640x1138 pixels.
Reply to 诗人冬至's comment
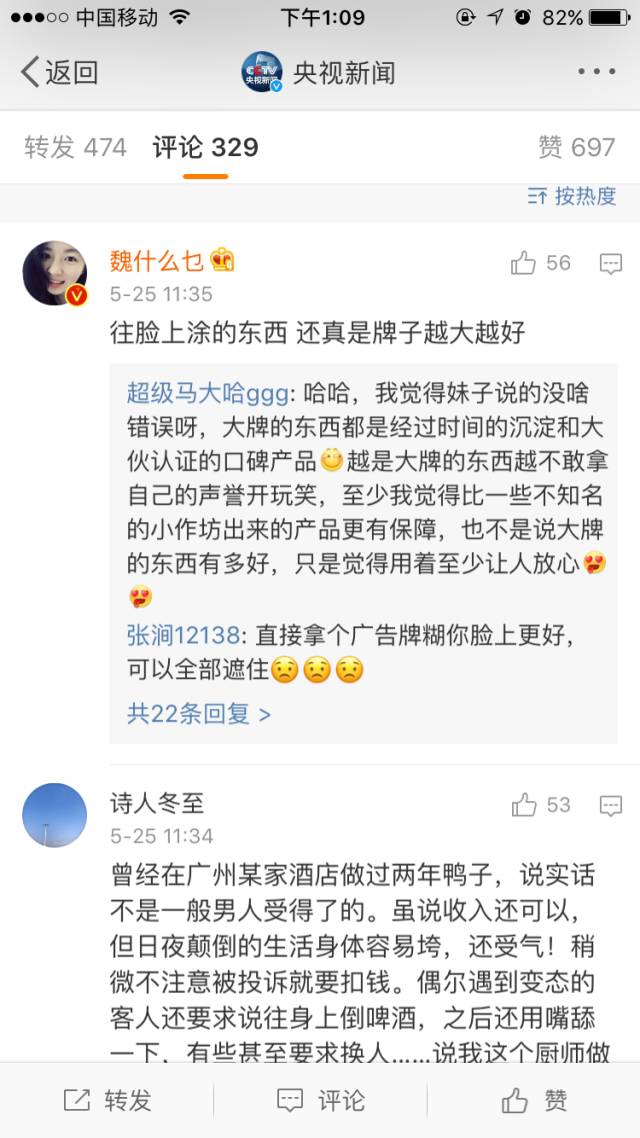click(610, 805)
